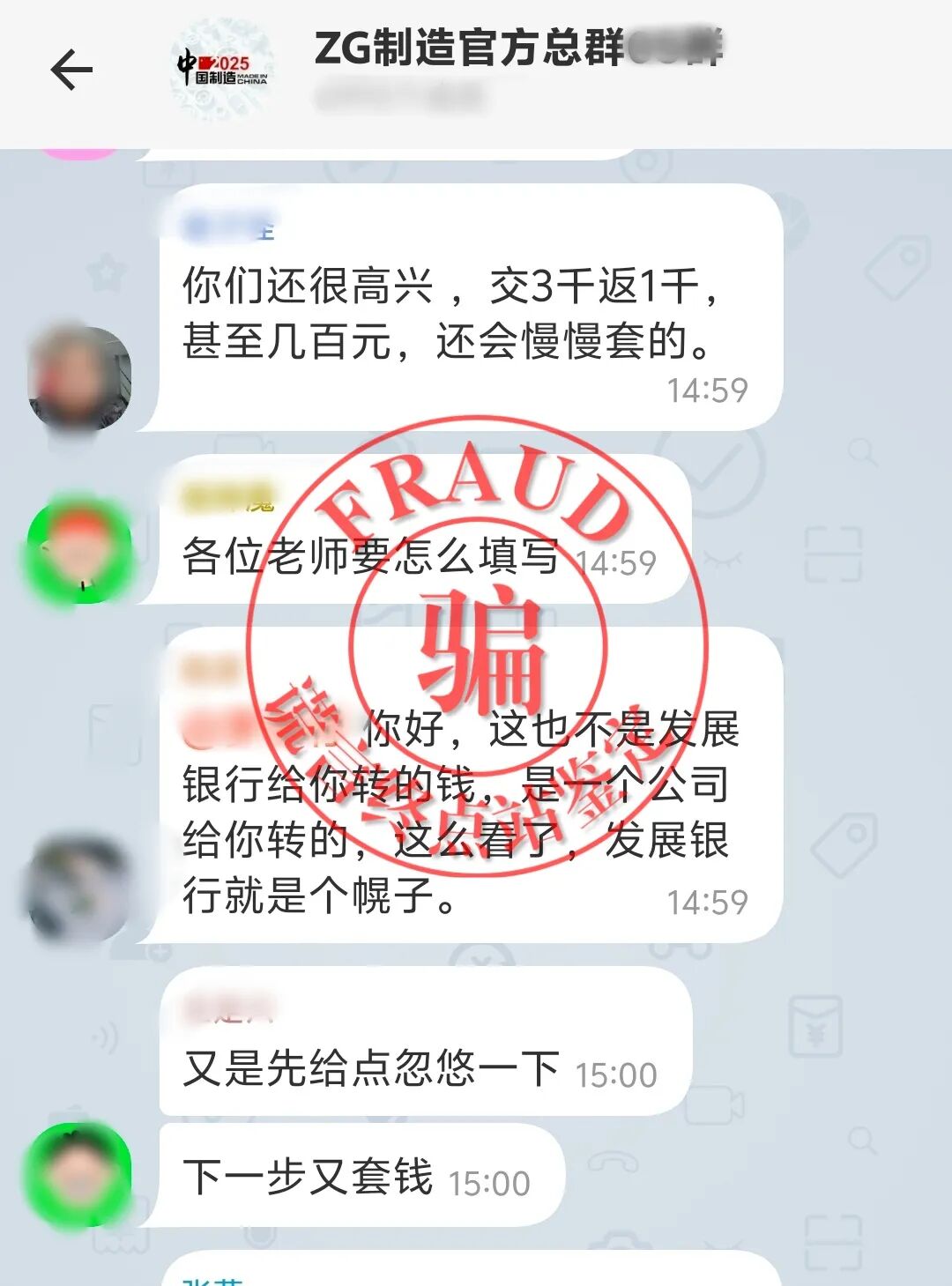Screen dimensions: 952x1286
Task: Open avatar beside 各位老师要怎么填写 message
Action: tap(79, 551)
